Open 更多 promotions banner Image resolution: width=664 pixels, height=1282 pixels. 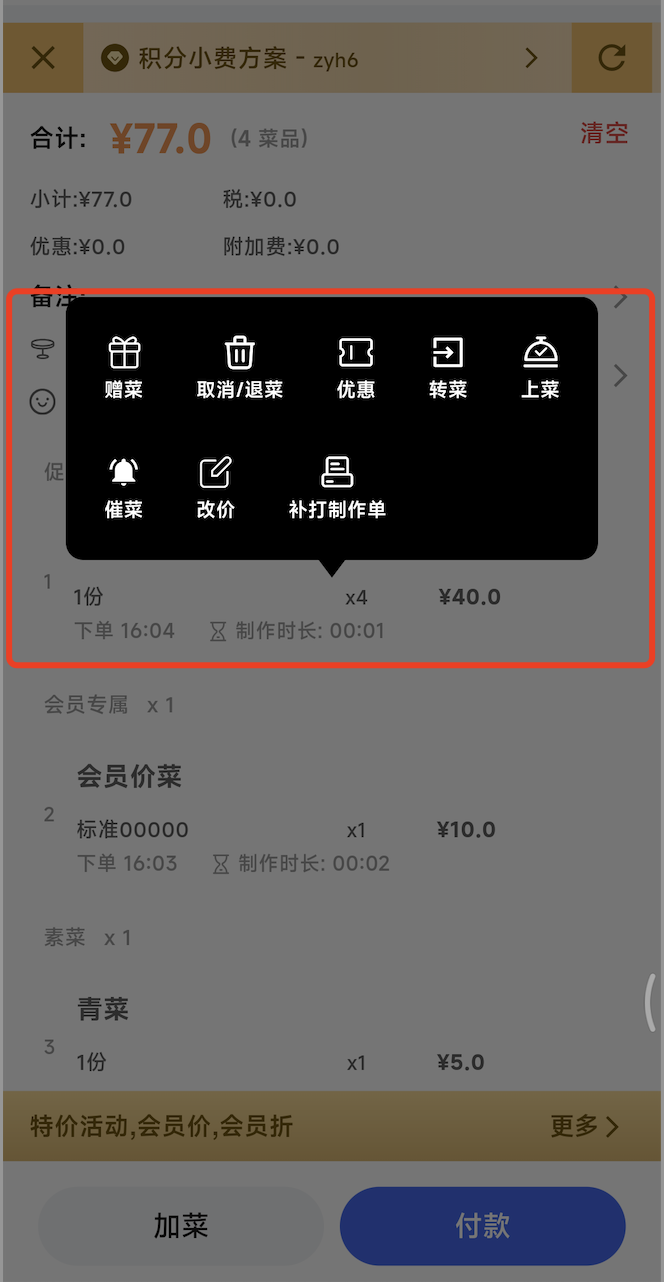pos(585,1126)
